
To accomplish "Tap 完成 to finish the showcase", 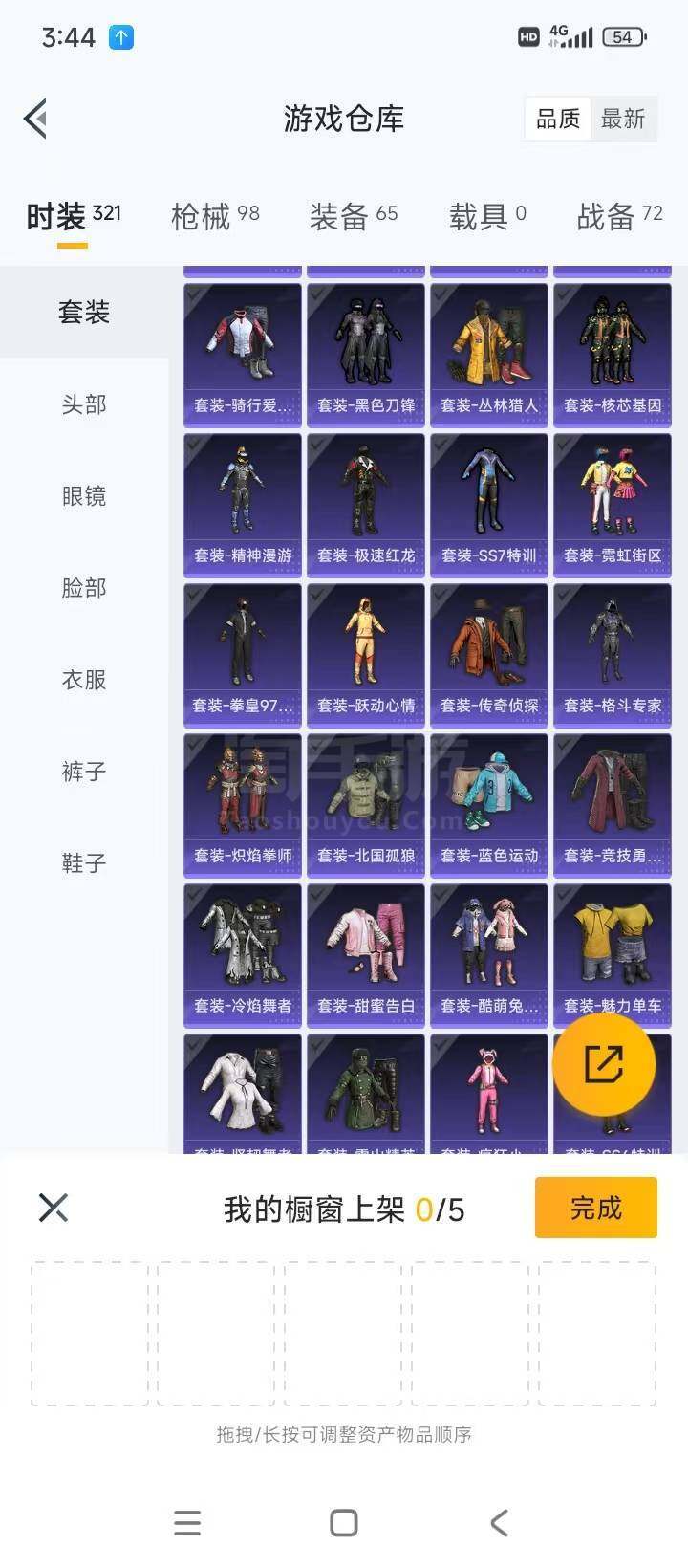I will [596, 1208].
